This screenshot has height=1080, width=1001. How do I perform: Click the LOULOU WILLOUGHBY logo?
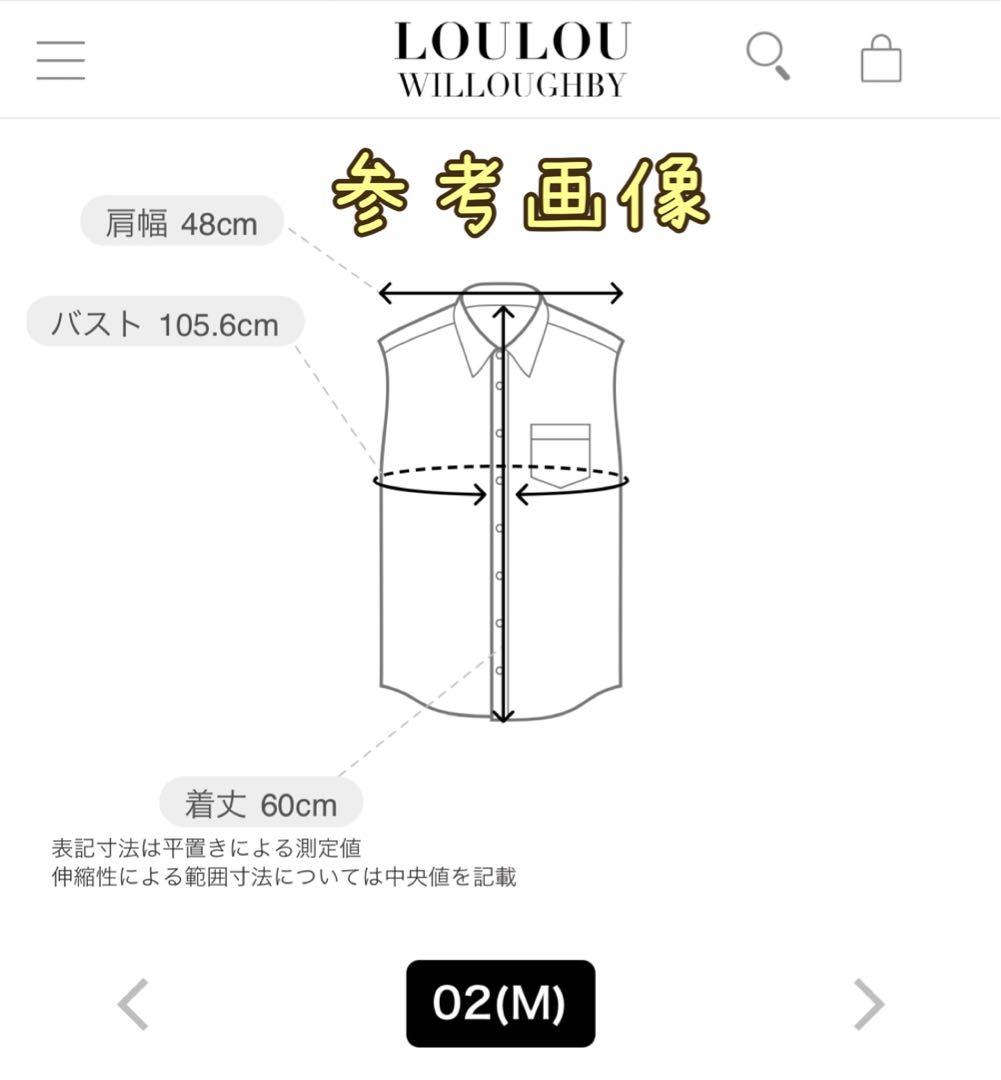click(513, 57)
